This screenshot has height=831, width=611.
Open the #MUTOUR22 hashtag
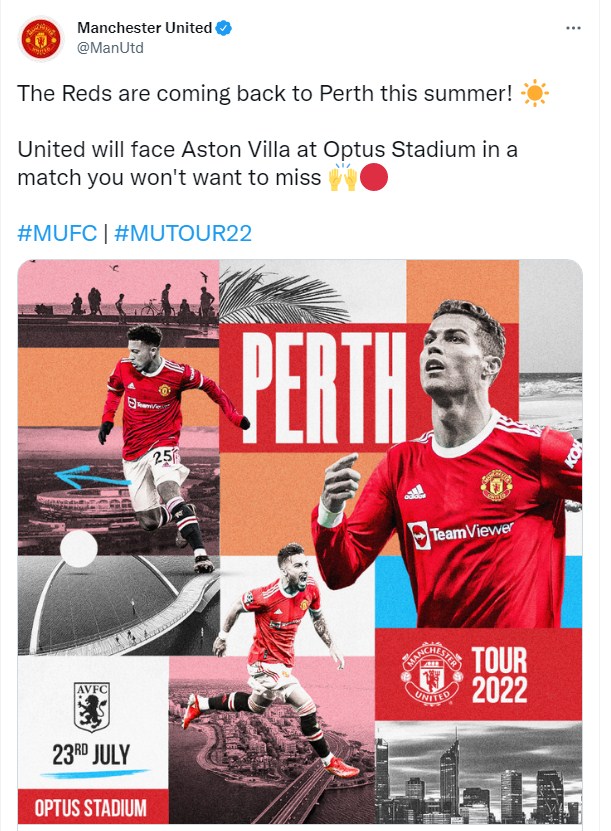click(183, 234)
